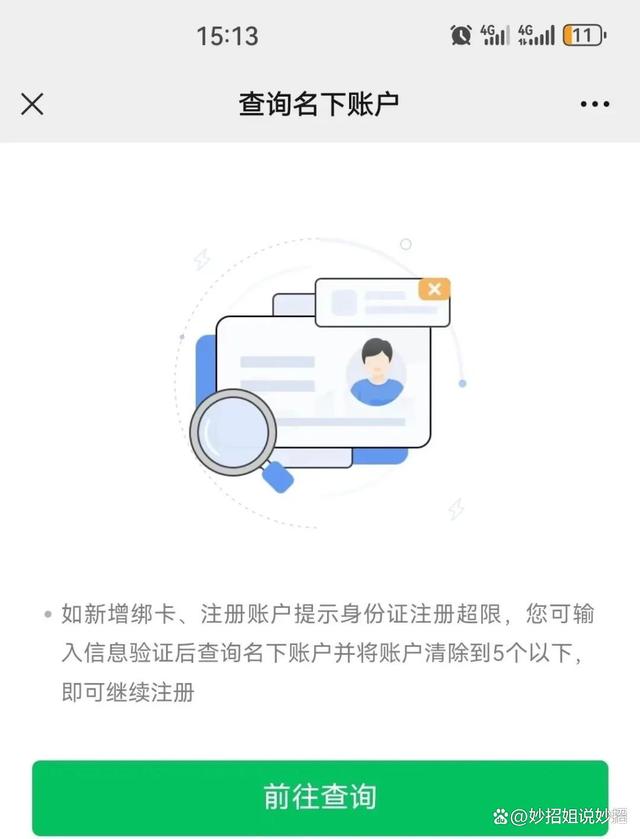
Task: Tap the green 前往查询 button
Action: pyautogui.click(x=320, y=796)
